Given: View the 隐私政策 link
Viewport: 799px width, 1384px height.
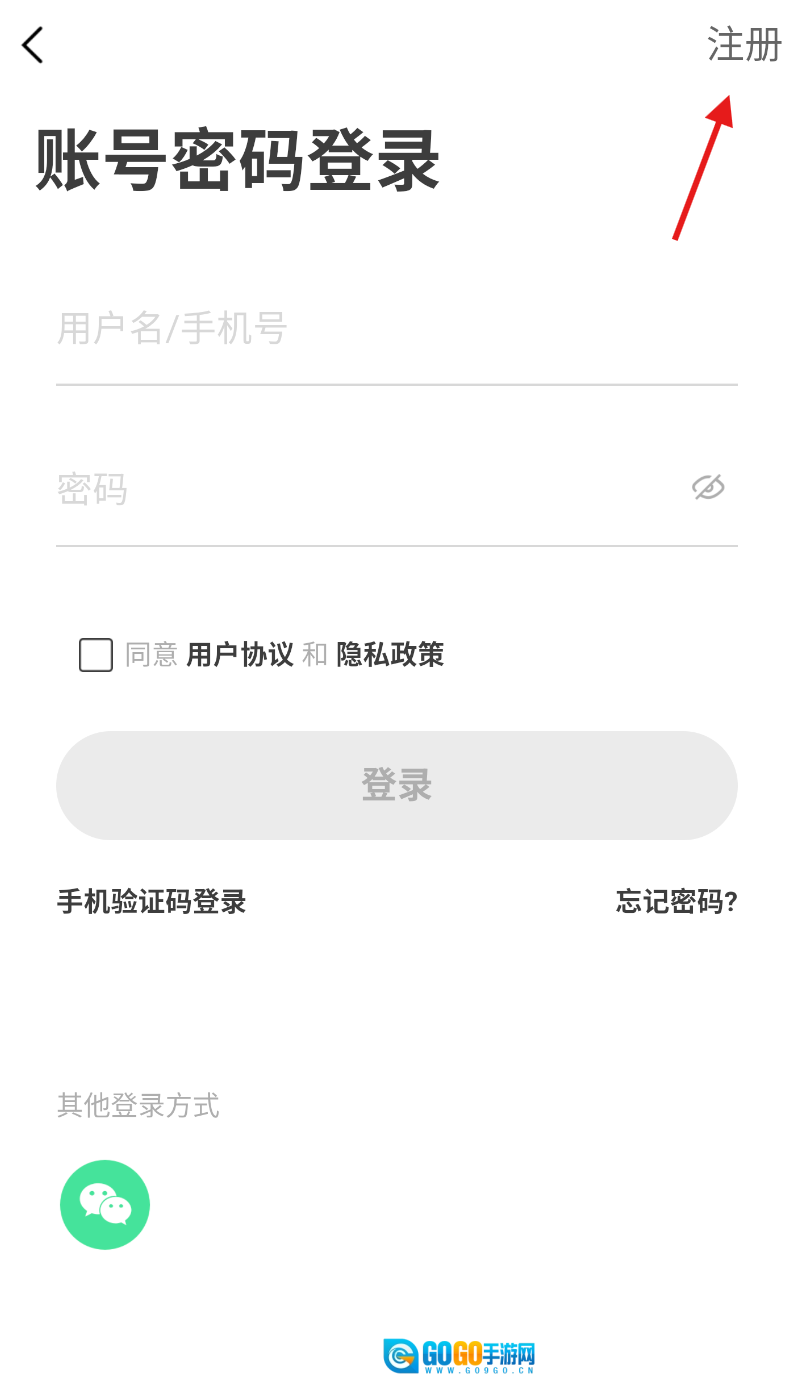Looking at the screenshot, I should tap(390, 655).
